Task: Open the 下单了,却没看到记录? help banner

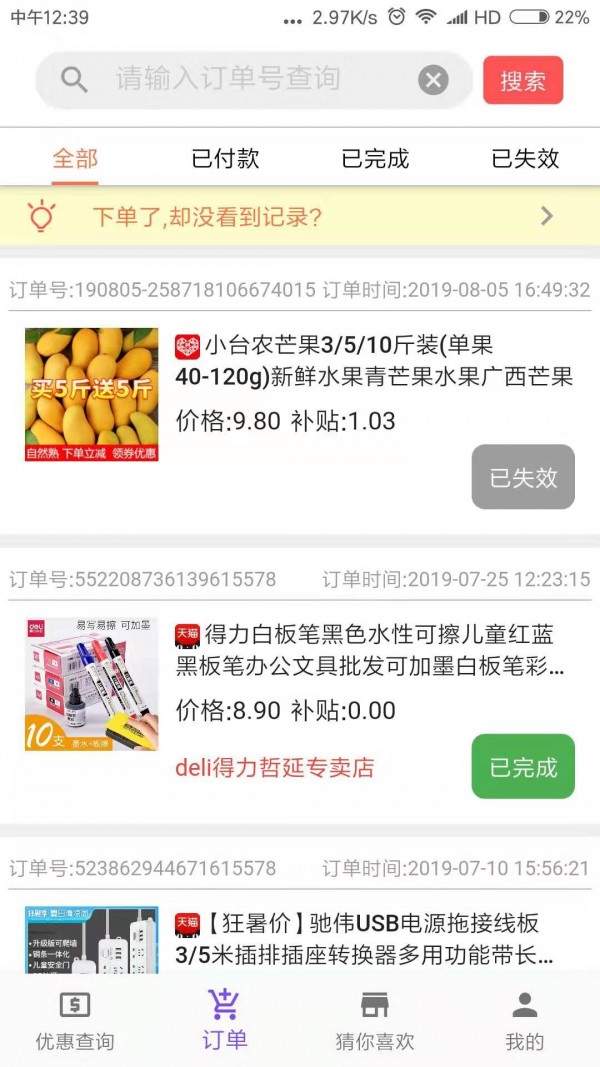Action: [300, 216]
